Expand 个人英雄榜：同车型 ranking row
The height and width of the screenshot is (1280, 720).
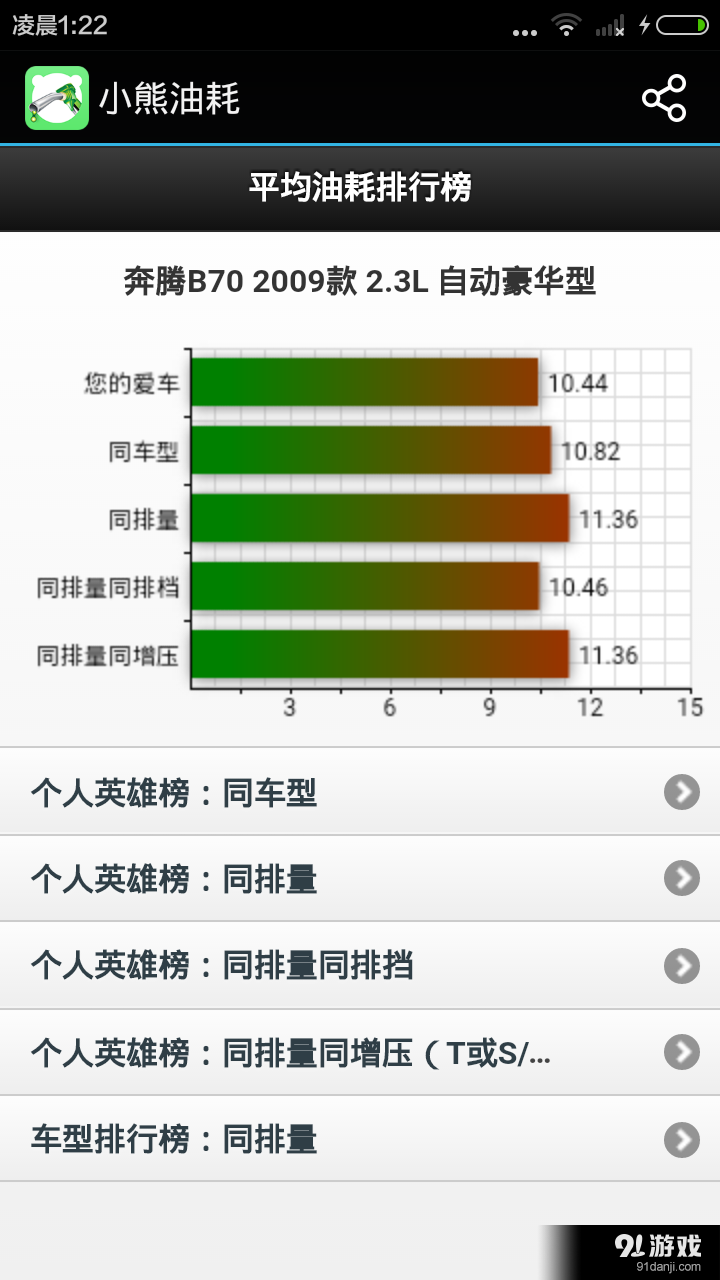point(360,792)
